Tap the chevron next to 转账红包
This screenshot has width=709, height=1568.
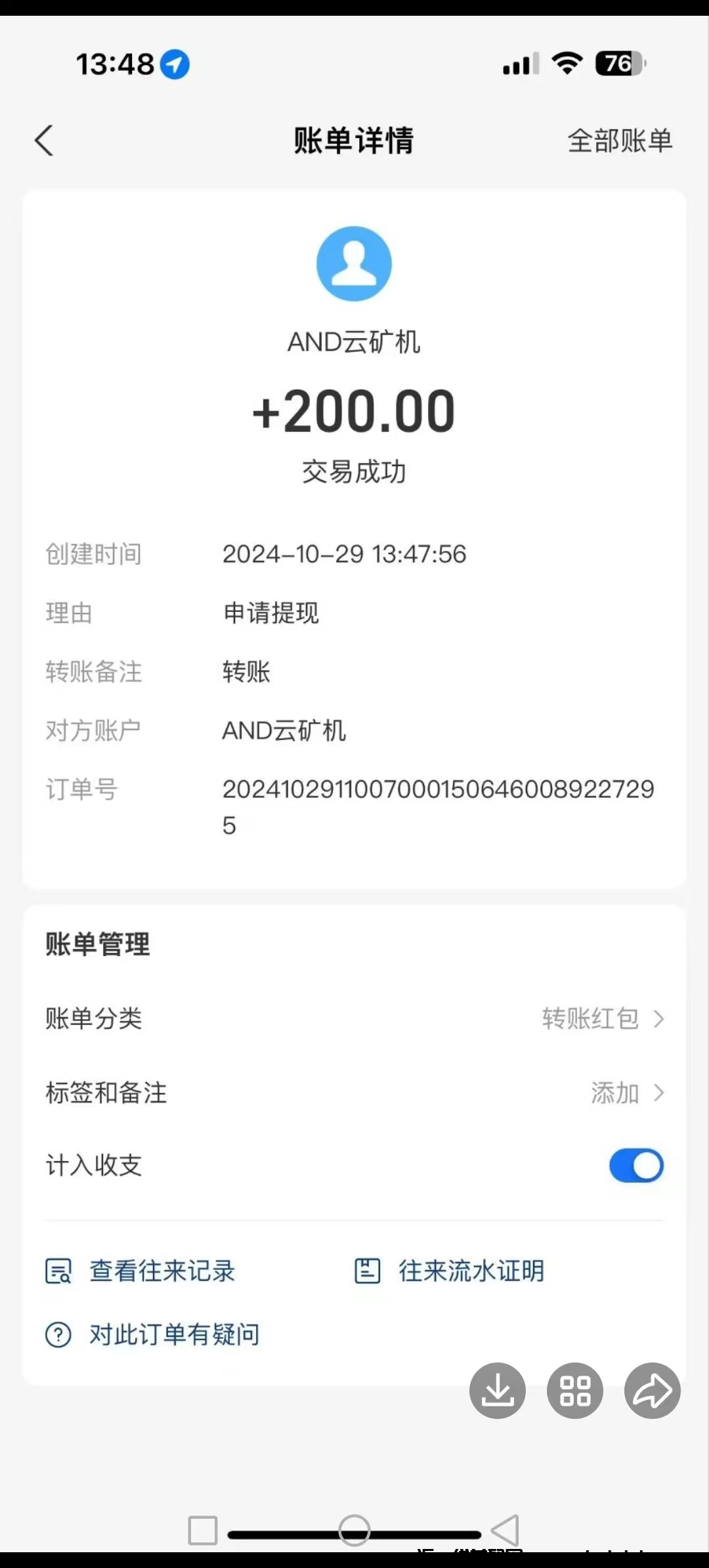[x=658, y=1019]
